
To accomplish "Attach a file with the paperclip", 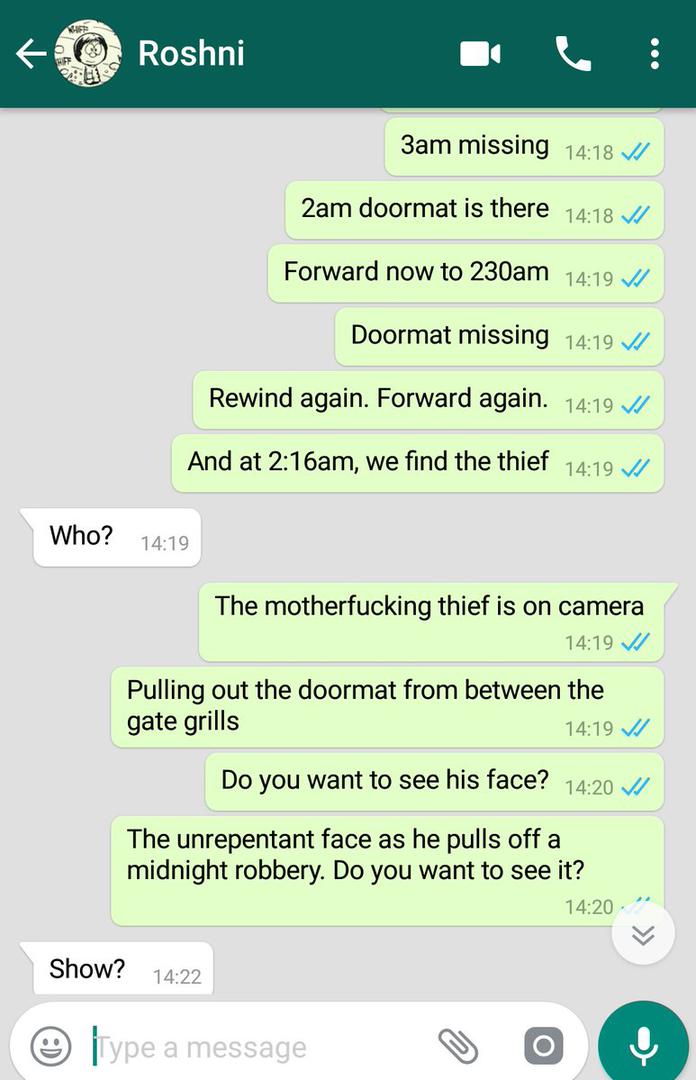I will click(458, 1046).
